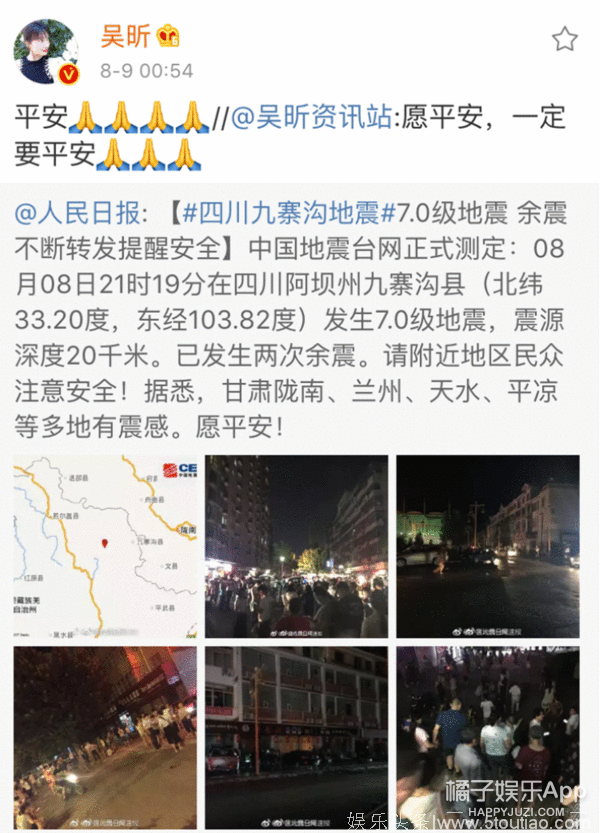
Task: View the photo of people walking along the street
Action: coord(104,737)
